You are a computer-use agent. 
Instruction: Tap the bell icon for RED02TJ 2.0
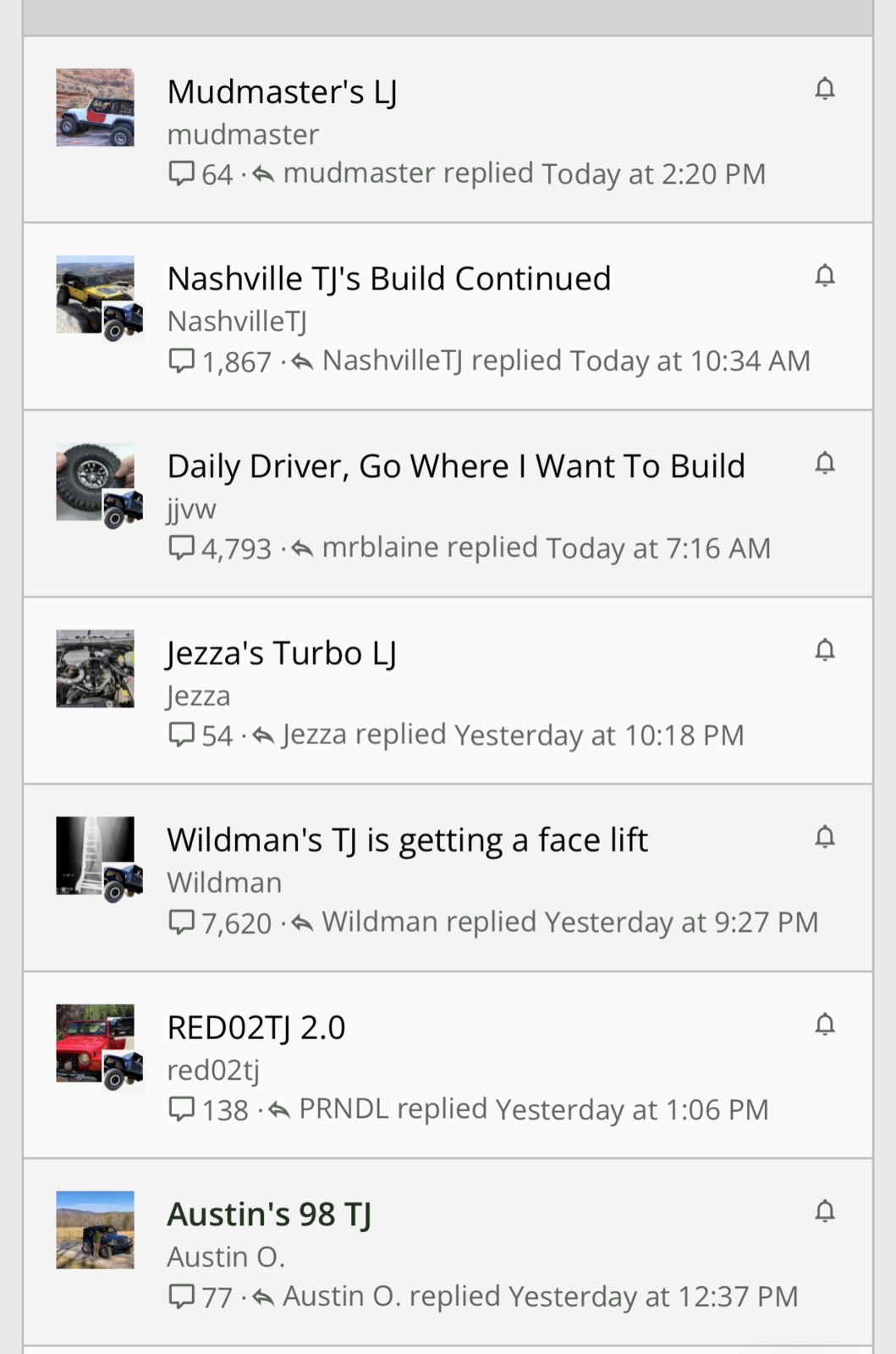825,1026
